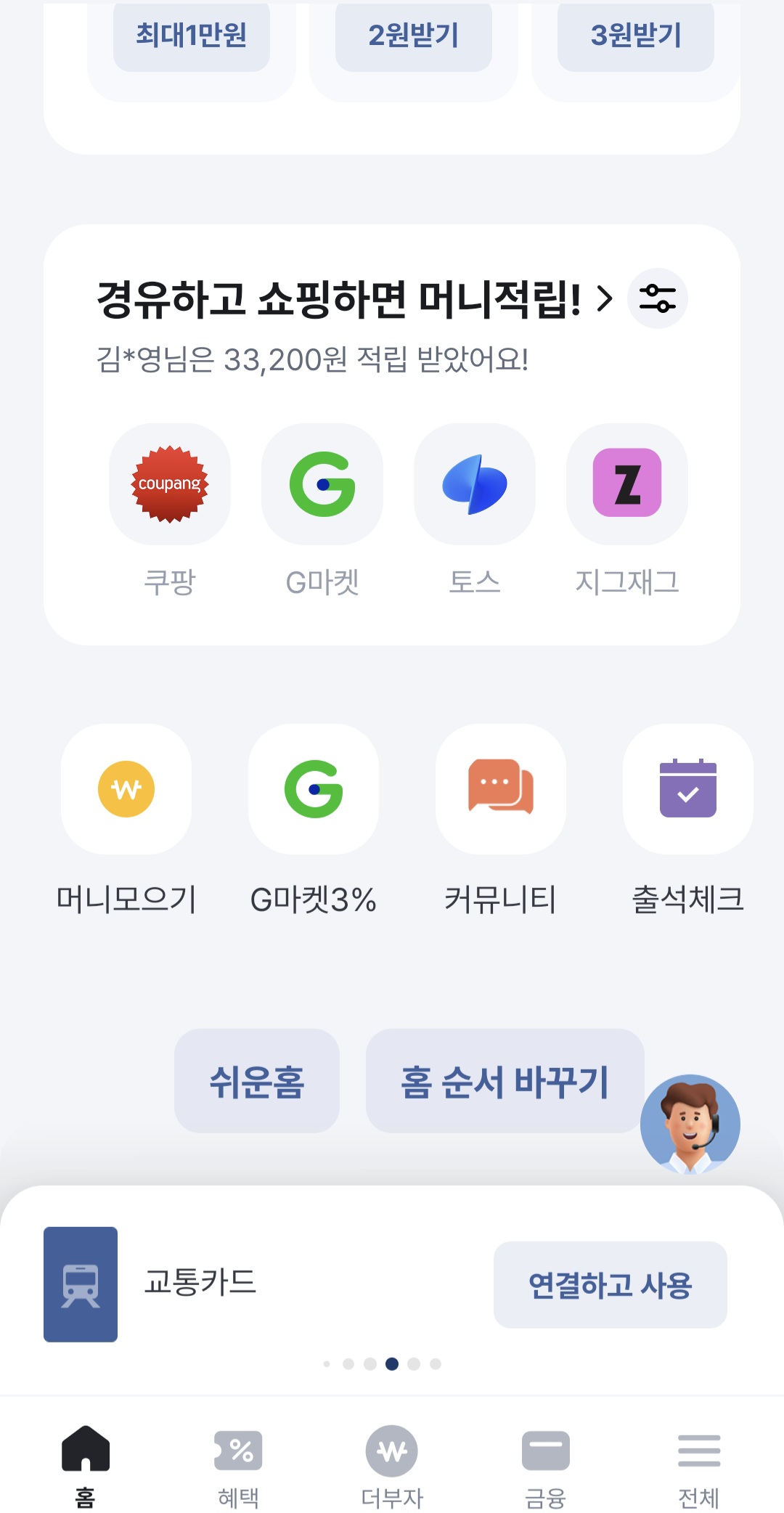The width and height of the screenshot is (784, 1513).
Task: Tap the 2원받기 button
Action: tap(414, 36)
